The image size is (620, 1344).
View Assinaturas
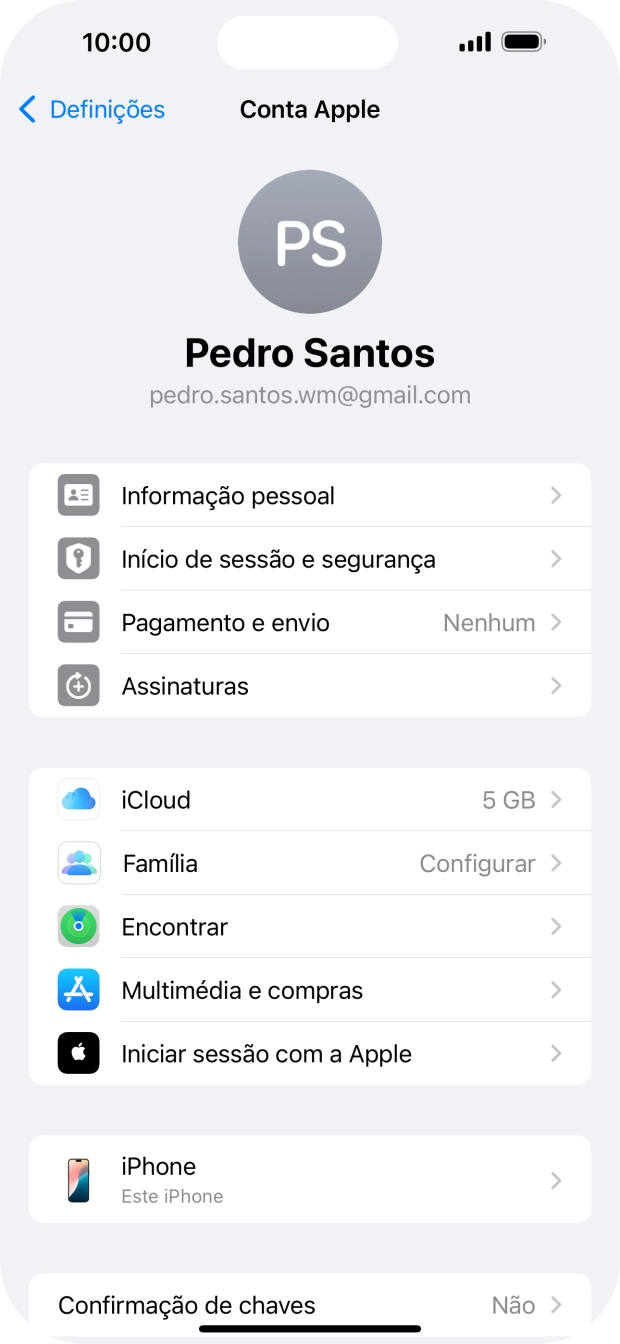(310, 686)
